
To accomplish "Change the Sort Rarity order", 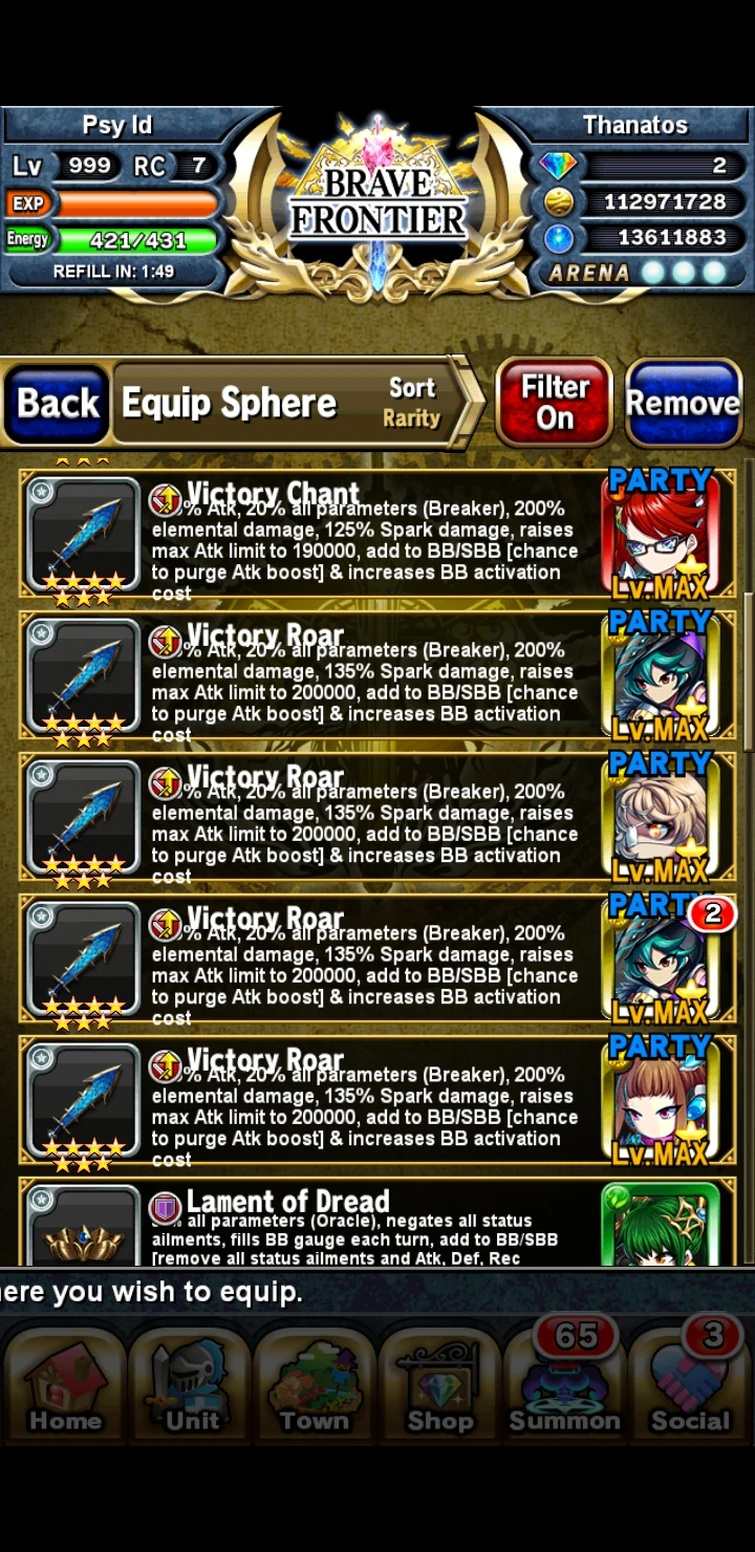I will point(413,402).
